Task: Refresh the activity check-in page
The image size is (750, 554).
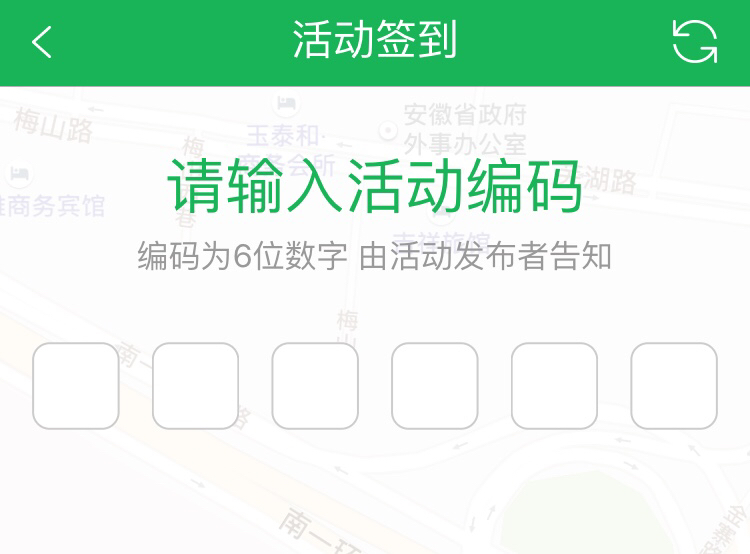Action: 694,43
